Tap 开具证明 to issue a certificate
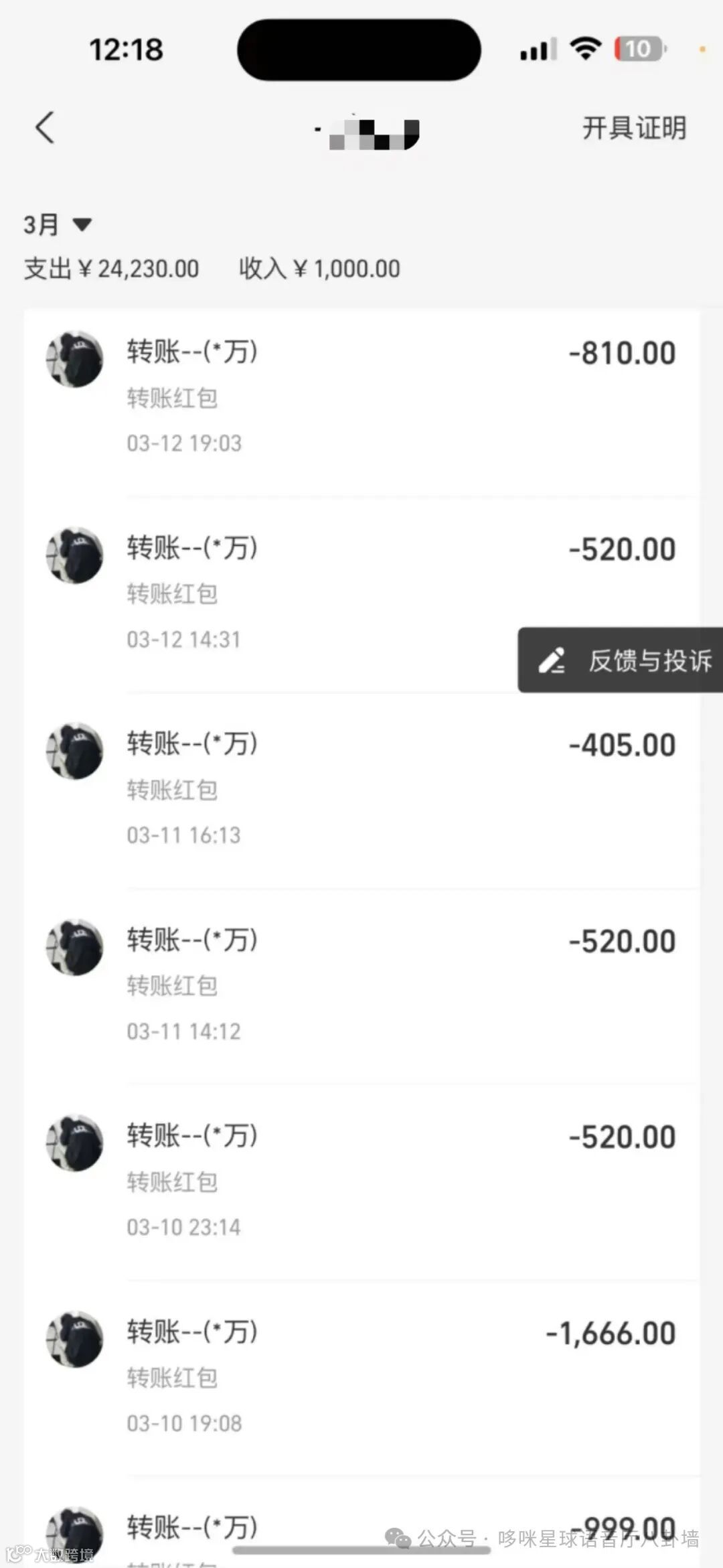This screenshot has width=723, height=1568. (x=634, y=127)
